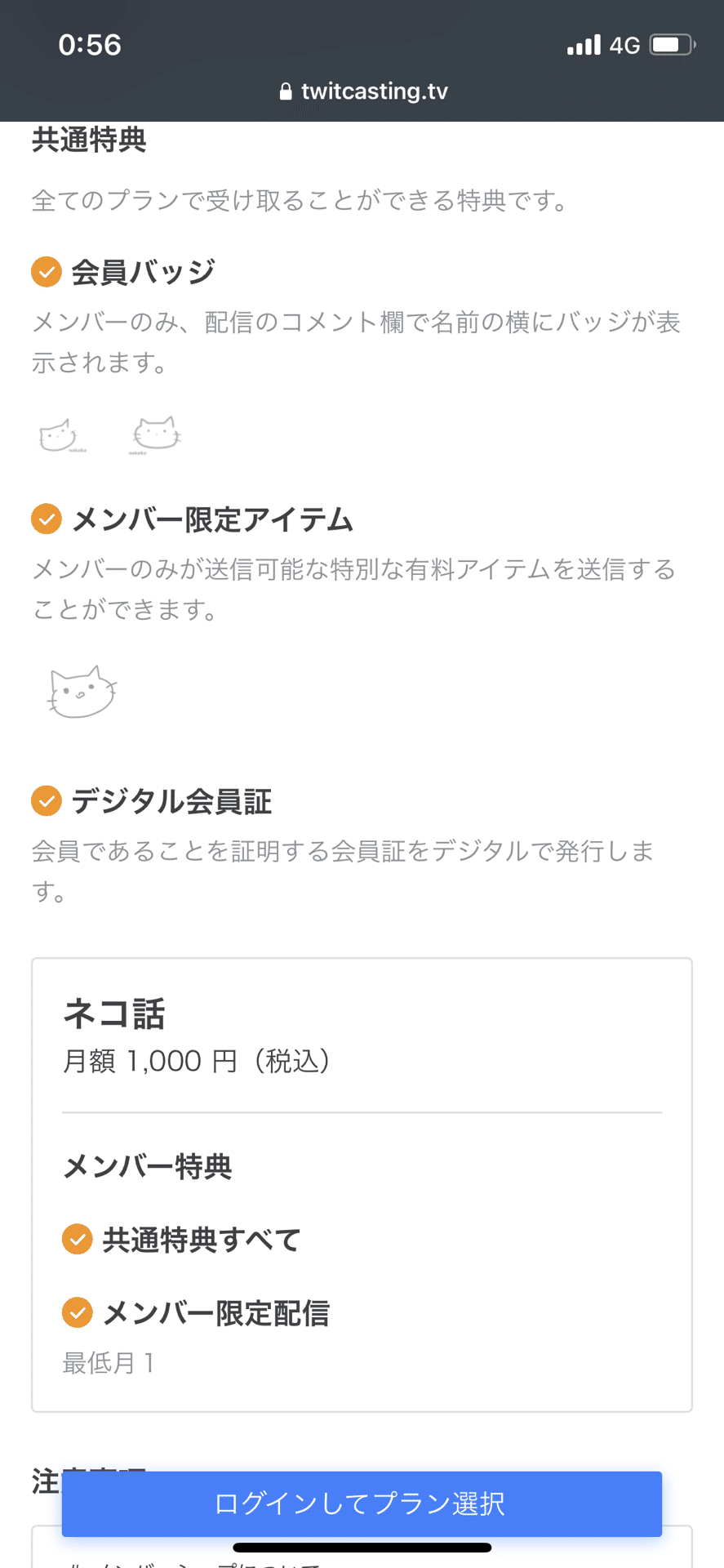Click the check icon next to メンバー限定アイテム

(46, 519)
